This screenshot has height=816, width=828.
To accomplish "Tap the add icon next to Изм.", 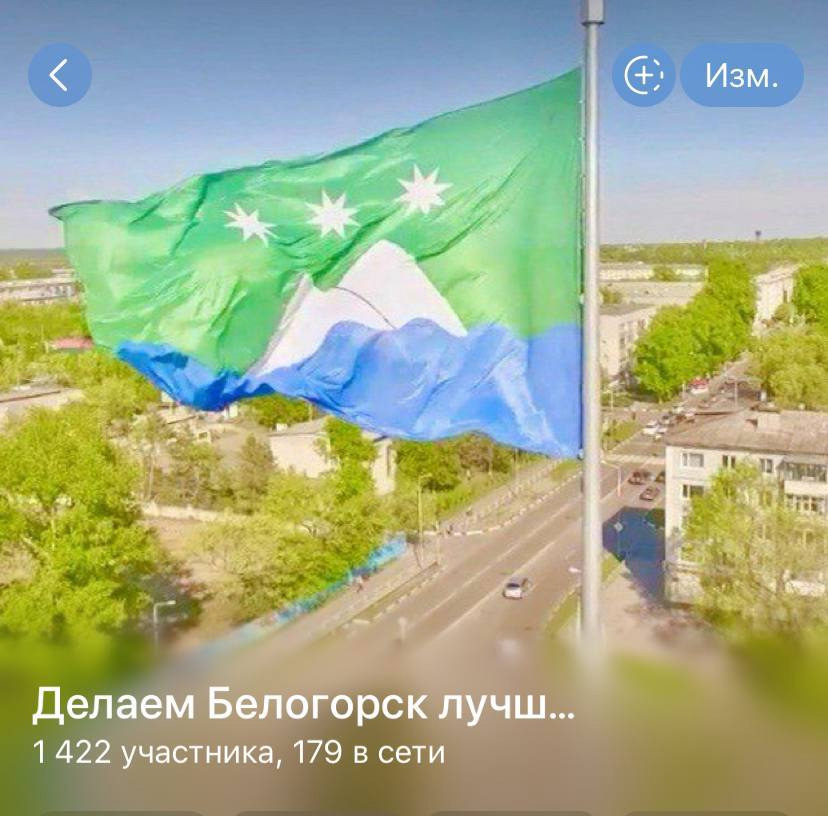I will point(643,75).
